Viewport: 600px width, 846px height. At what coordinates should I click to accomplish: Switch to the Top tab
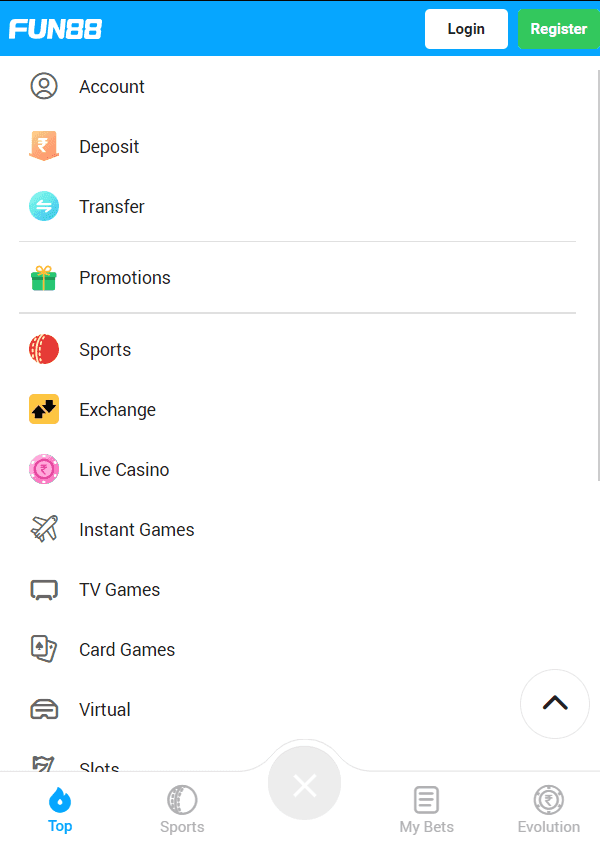pos(60,809)
